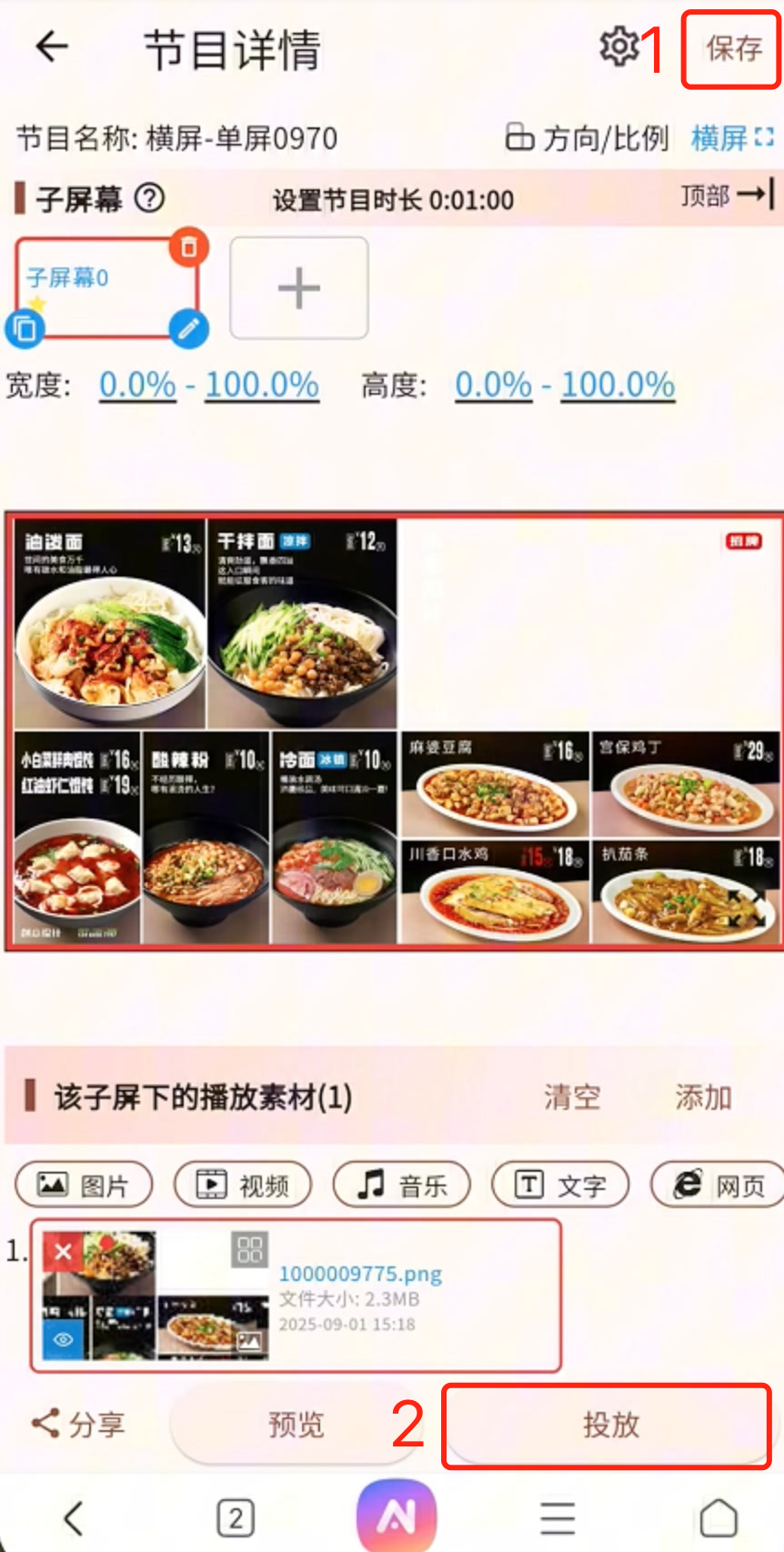The image size is (784, 1552).
Task: Tap 保存 to save the program
Action: click(733, 49)
